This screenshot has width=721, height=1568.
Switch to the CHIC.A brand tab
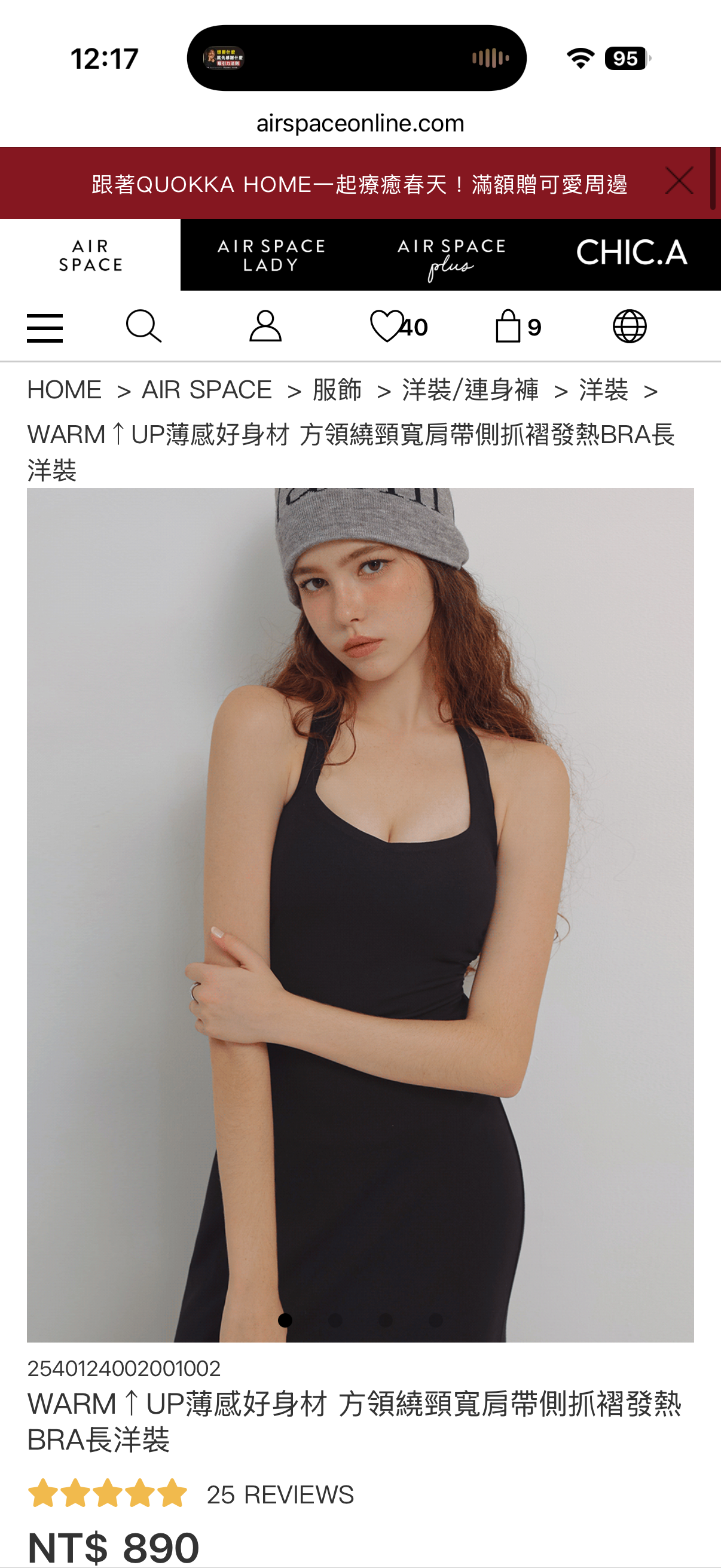tap(631, 254)
